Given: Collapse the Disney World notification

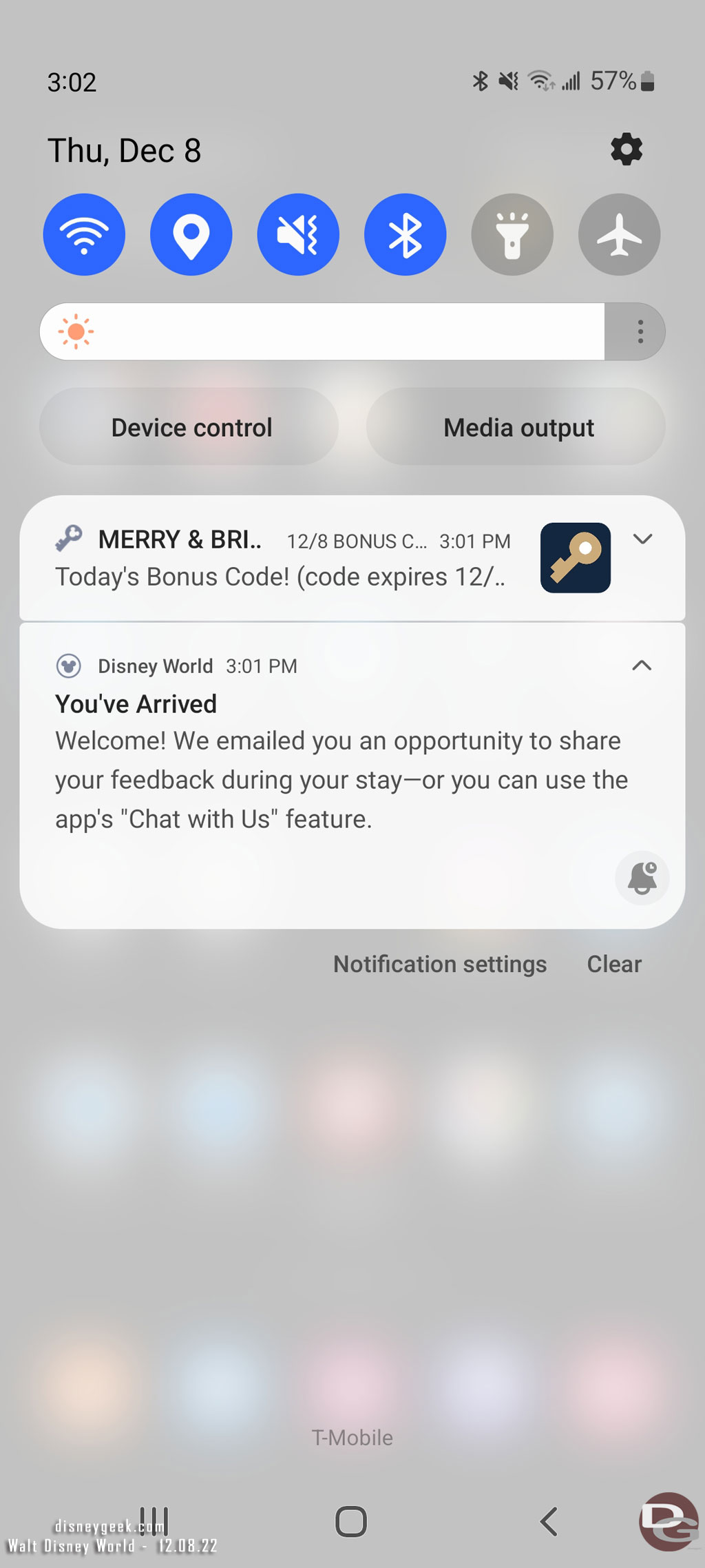Looking at the screenshot, I should click(642, 666).
